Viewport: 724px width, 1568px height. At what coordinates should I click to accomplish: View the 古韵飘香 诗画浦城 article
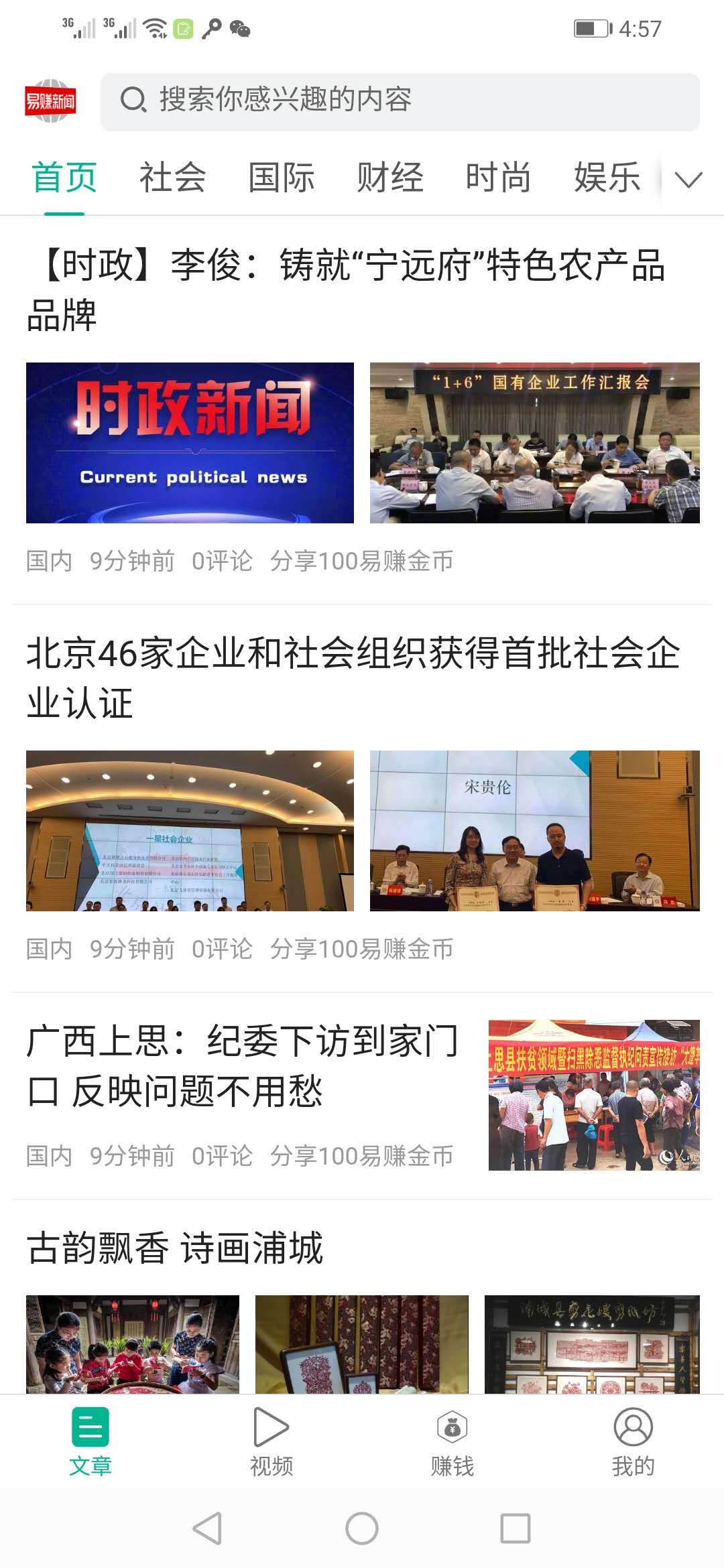(175, 1248)
